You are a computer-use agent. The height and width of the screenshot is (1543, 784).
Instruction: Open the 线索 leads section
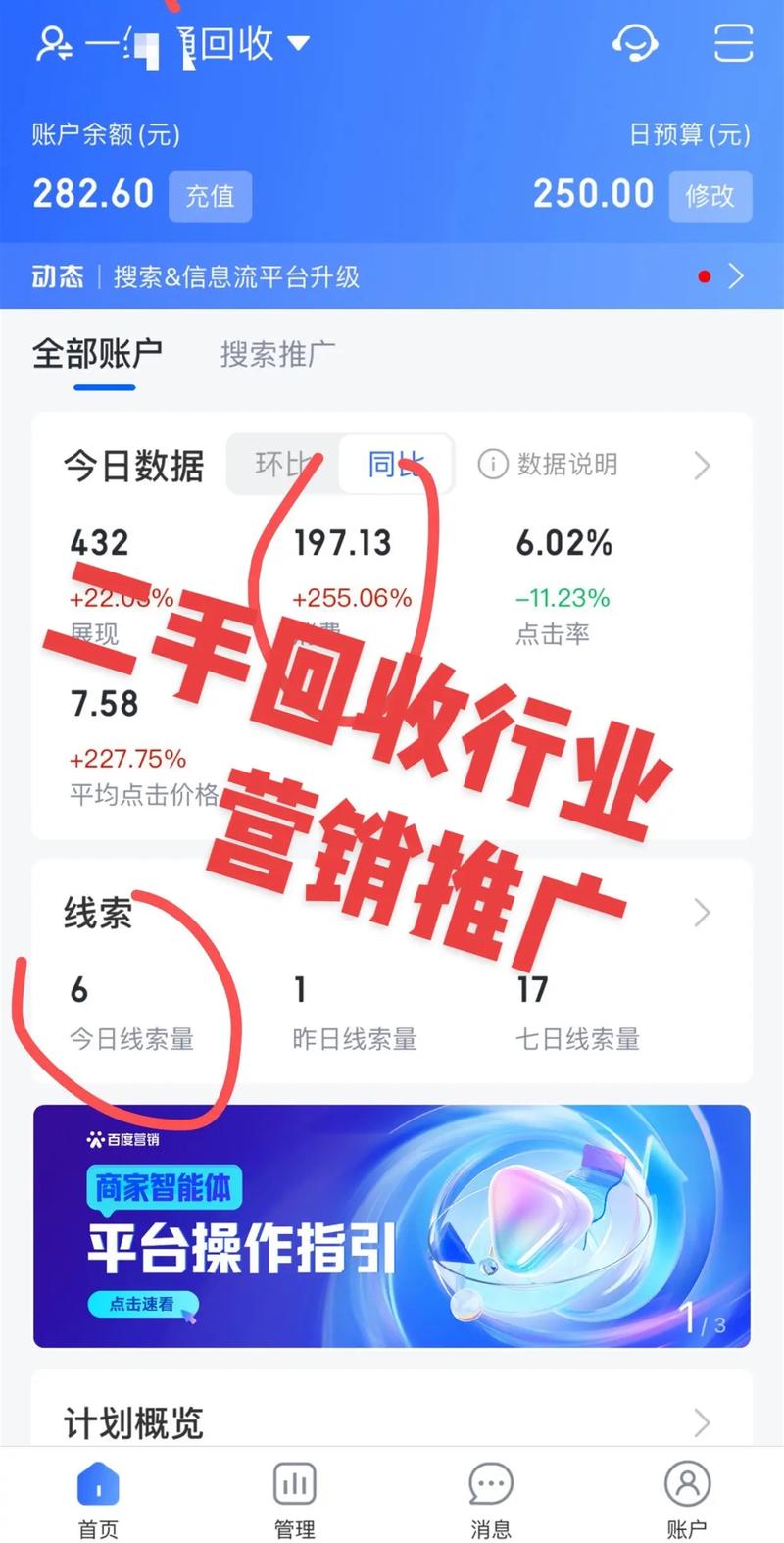coord(702,914)
